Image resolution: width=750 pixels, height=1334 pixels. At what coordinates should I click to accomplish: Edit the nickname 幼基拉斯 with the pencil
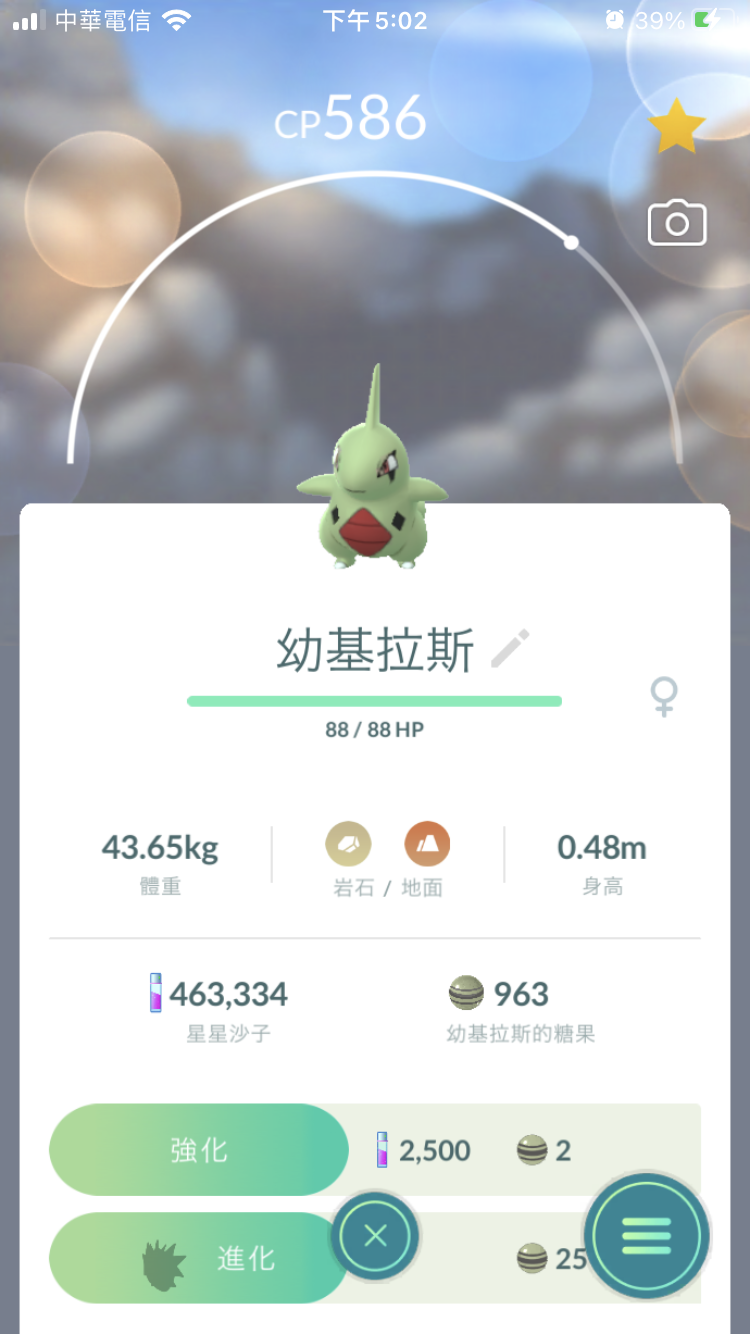click(510, 650)
